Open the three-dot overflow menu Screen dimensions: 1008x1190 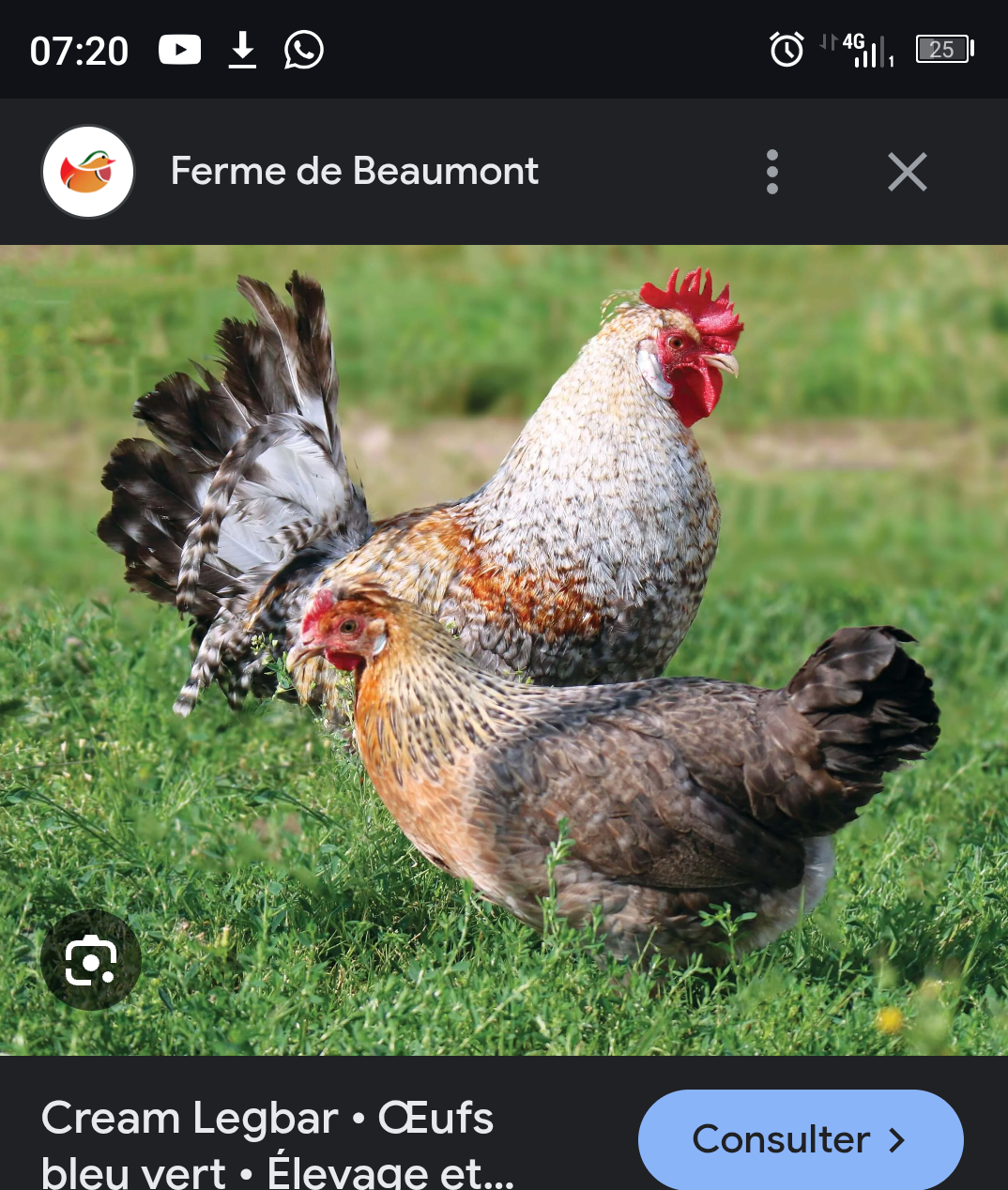(x=771, y=172)
